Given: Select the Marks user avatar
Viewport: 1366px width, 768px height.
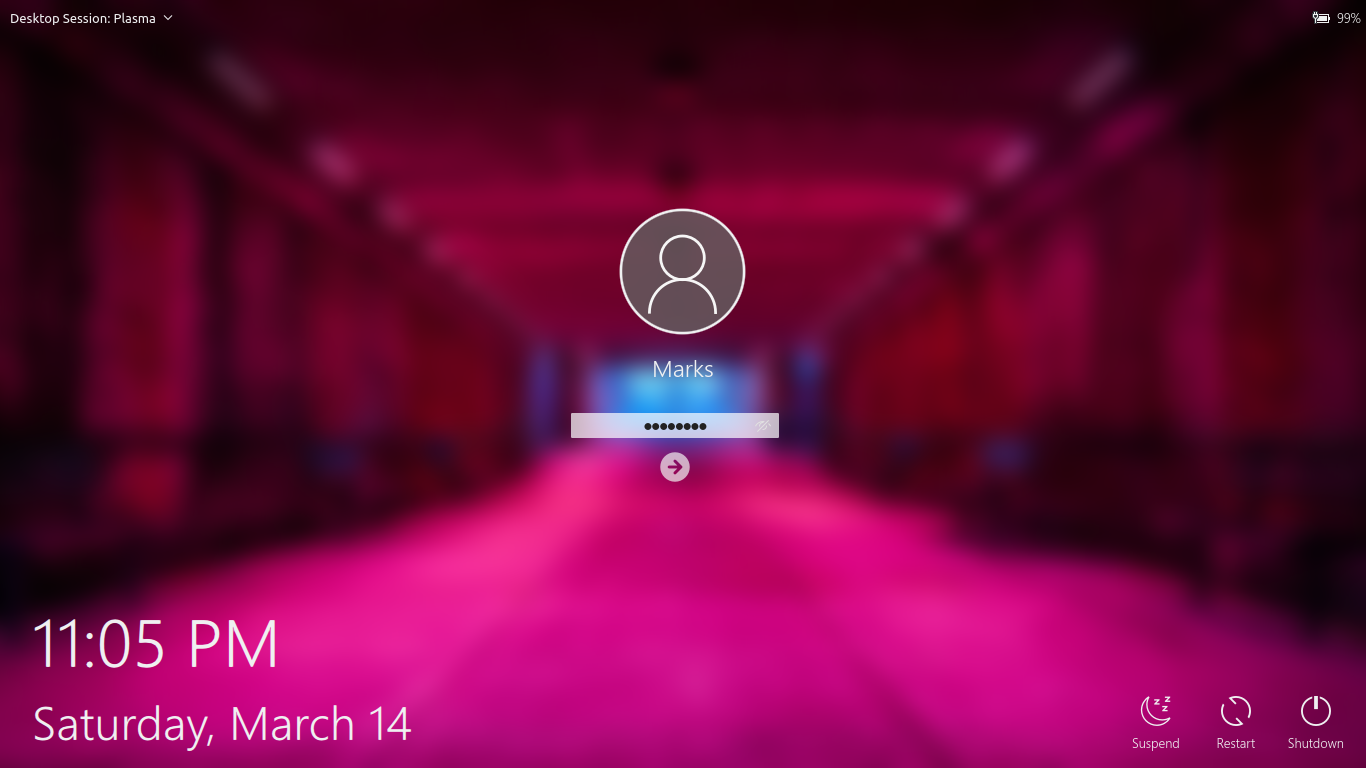Looking at the screenshot, I should [682, 271].
